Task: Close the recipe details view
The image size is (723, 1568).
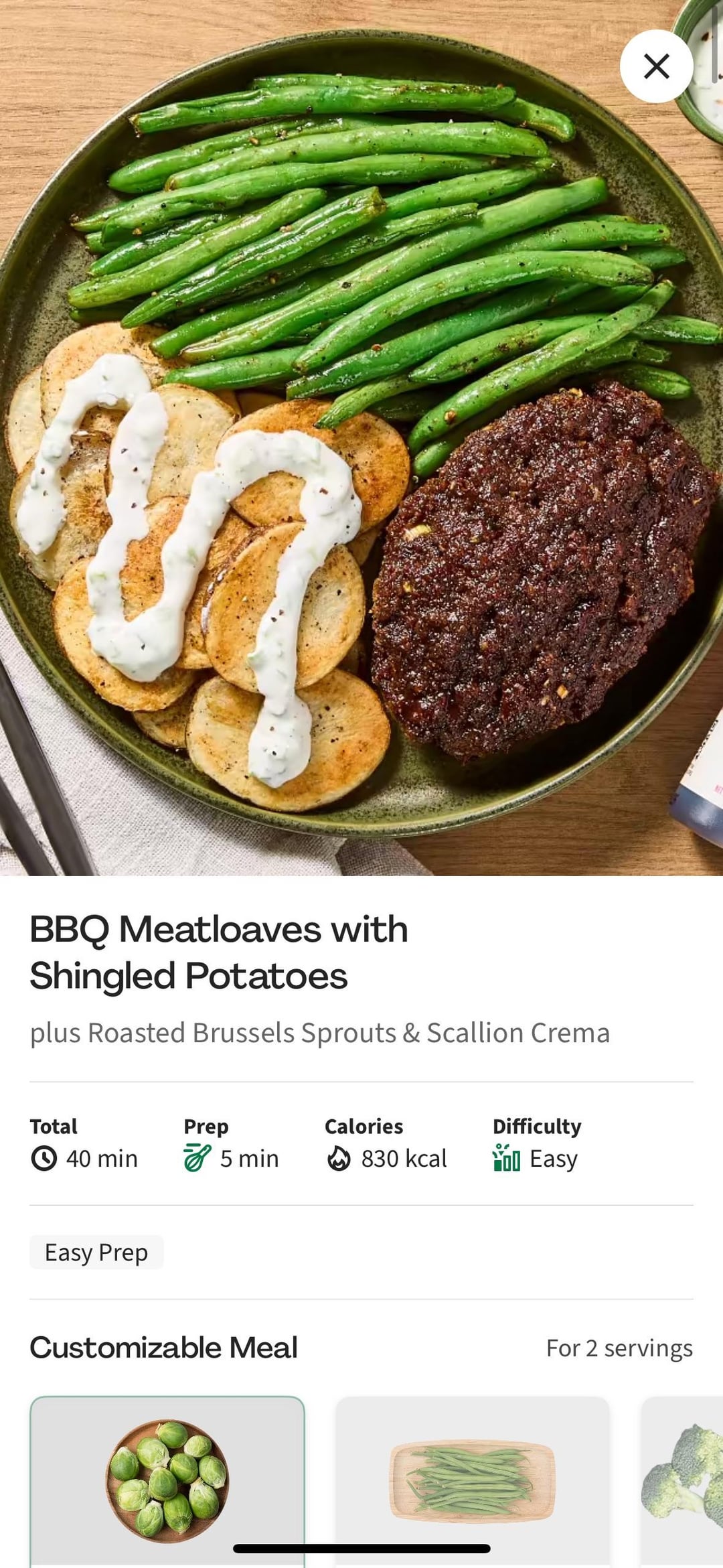Action: tap(656, 66)
